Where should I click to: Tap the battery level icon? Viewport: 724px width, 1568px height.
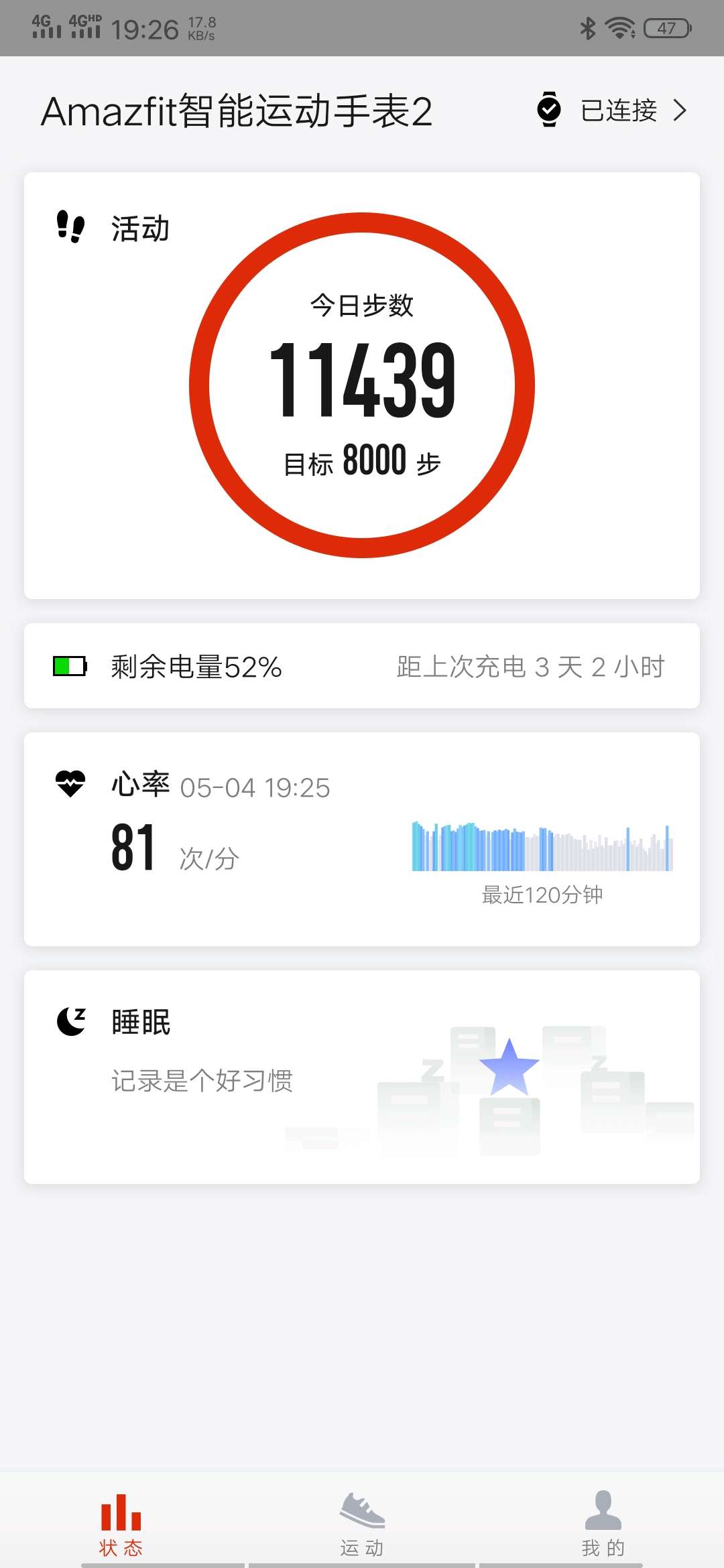tap(69, 667)
